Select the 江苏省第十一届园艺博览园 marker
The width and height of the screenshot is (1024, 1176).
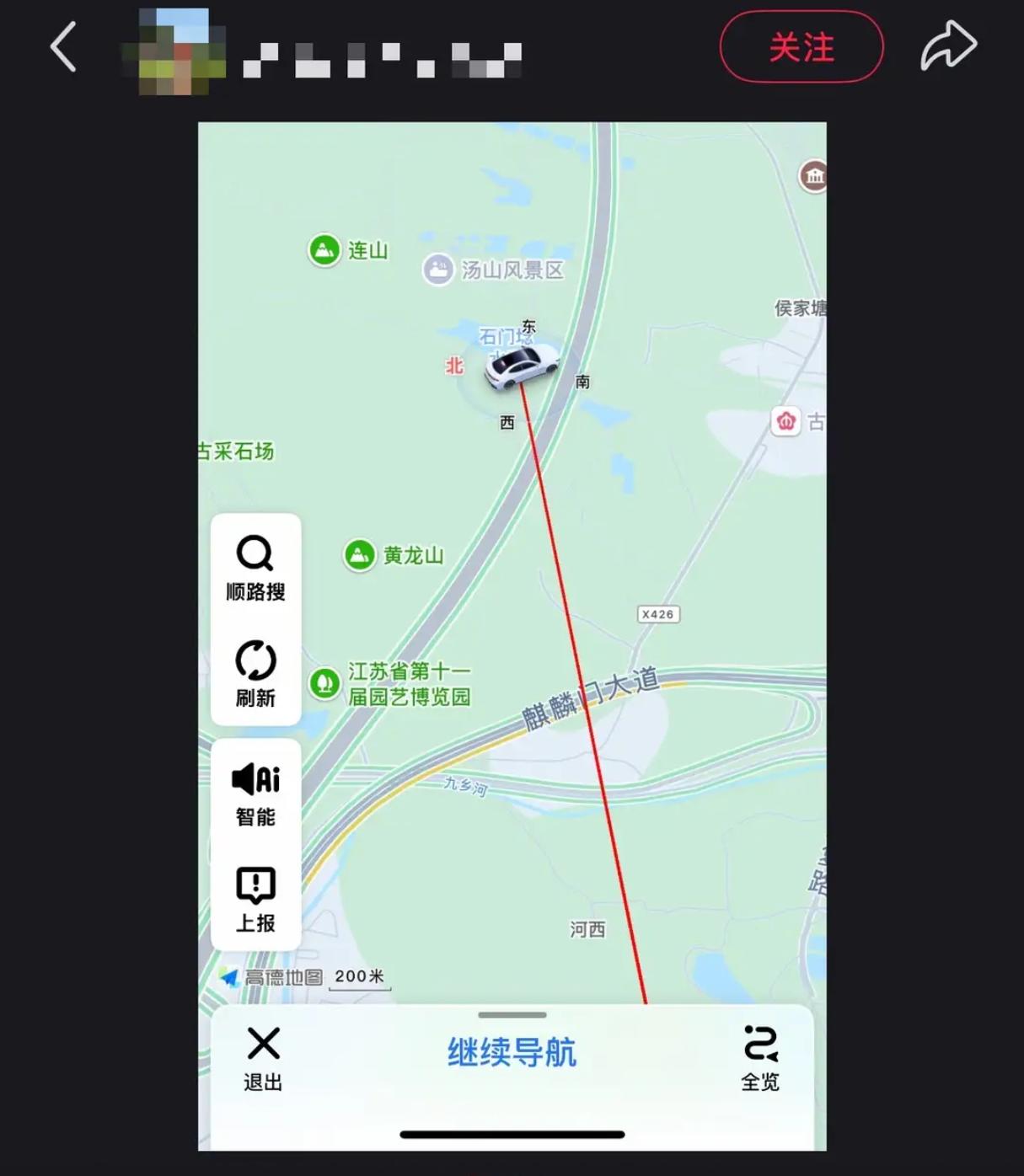tap(324, 684)
